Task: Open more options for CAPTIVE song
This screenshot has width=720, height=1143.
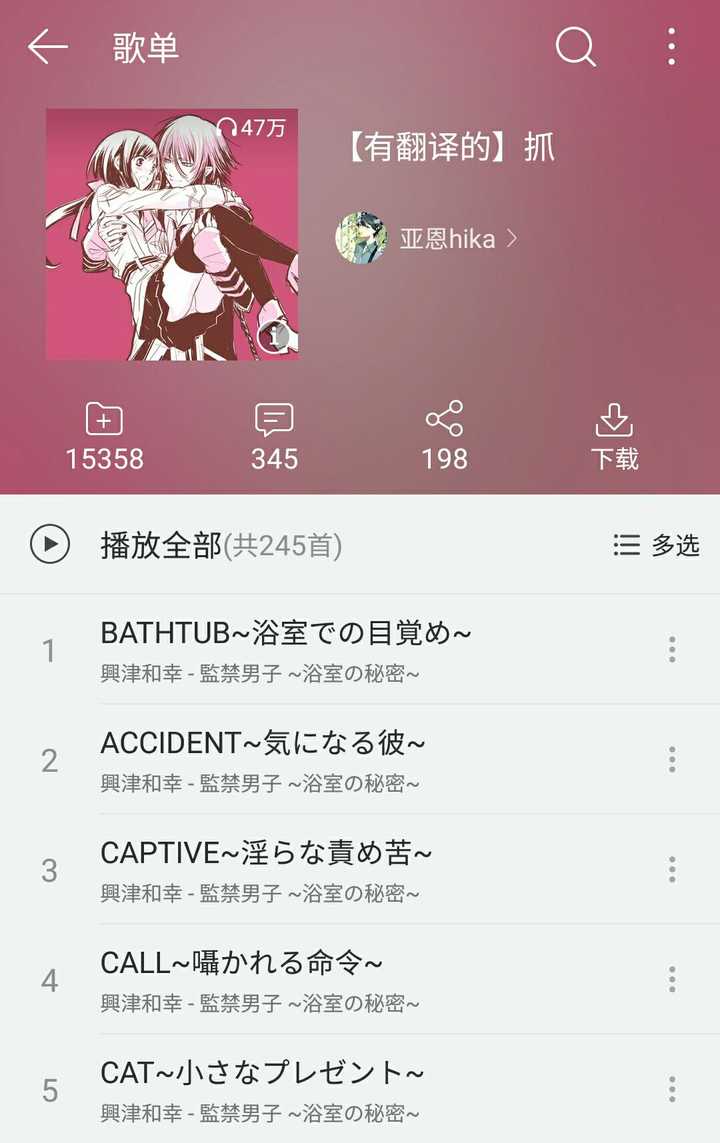Action: point(672,869)
